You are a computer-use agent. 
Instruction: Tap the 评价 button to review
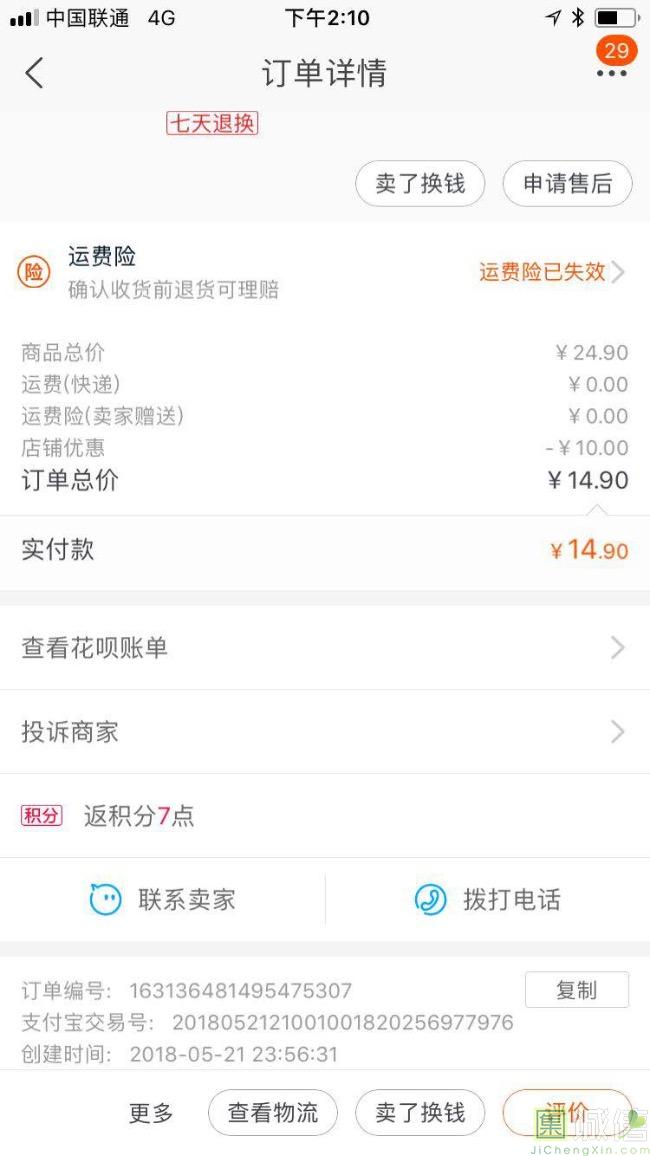567,1113
